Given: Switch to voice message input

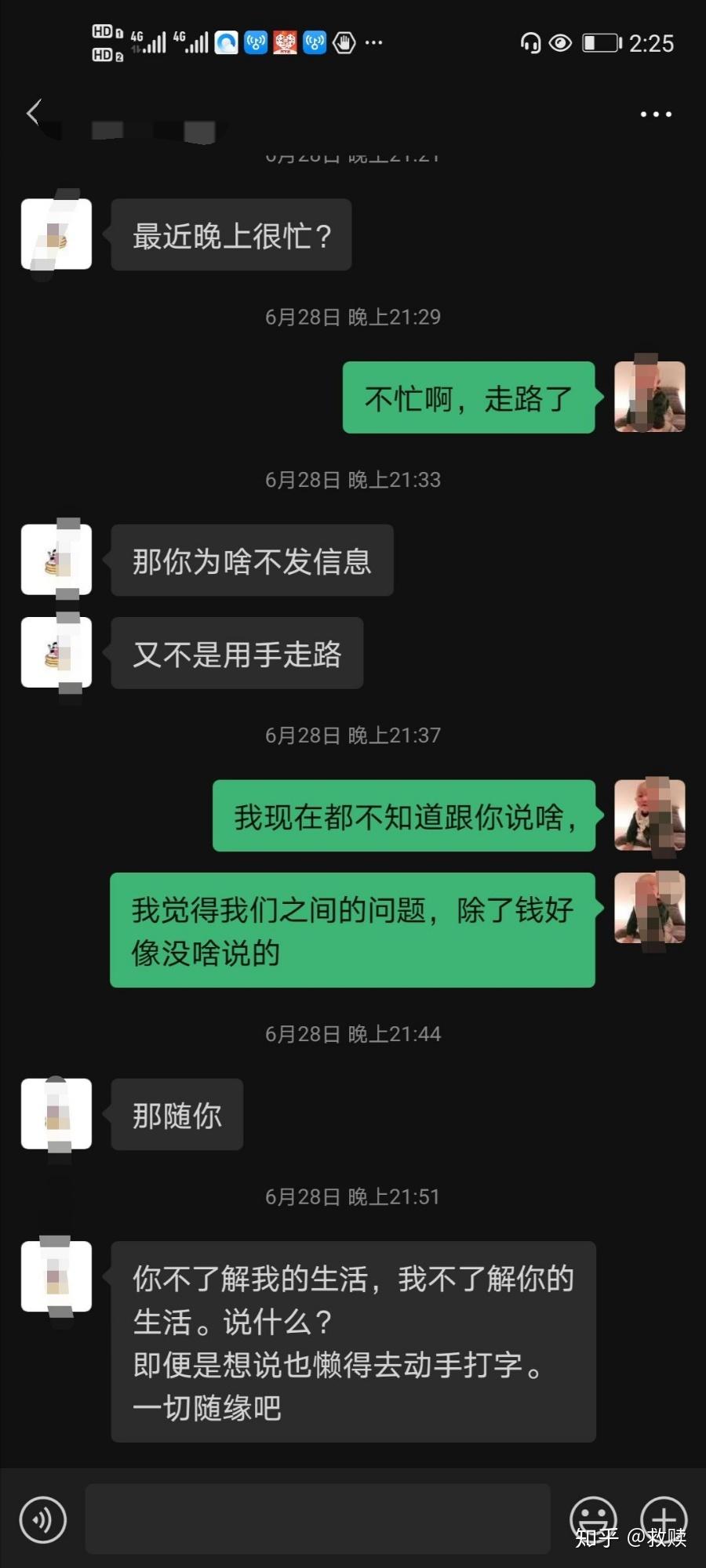Looking at the screenshot, I should click(x=43, y=1520).
